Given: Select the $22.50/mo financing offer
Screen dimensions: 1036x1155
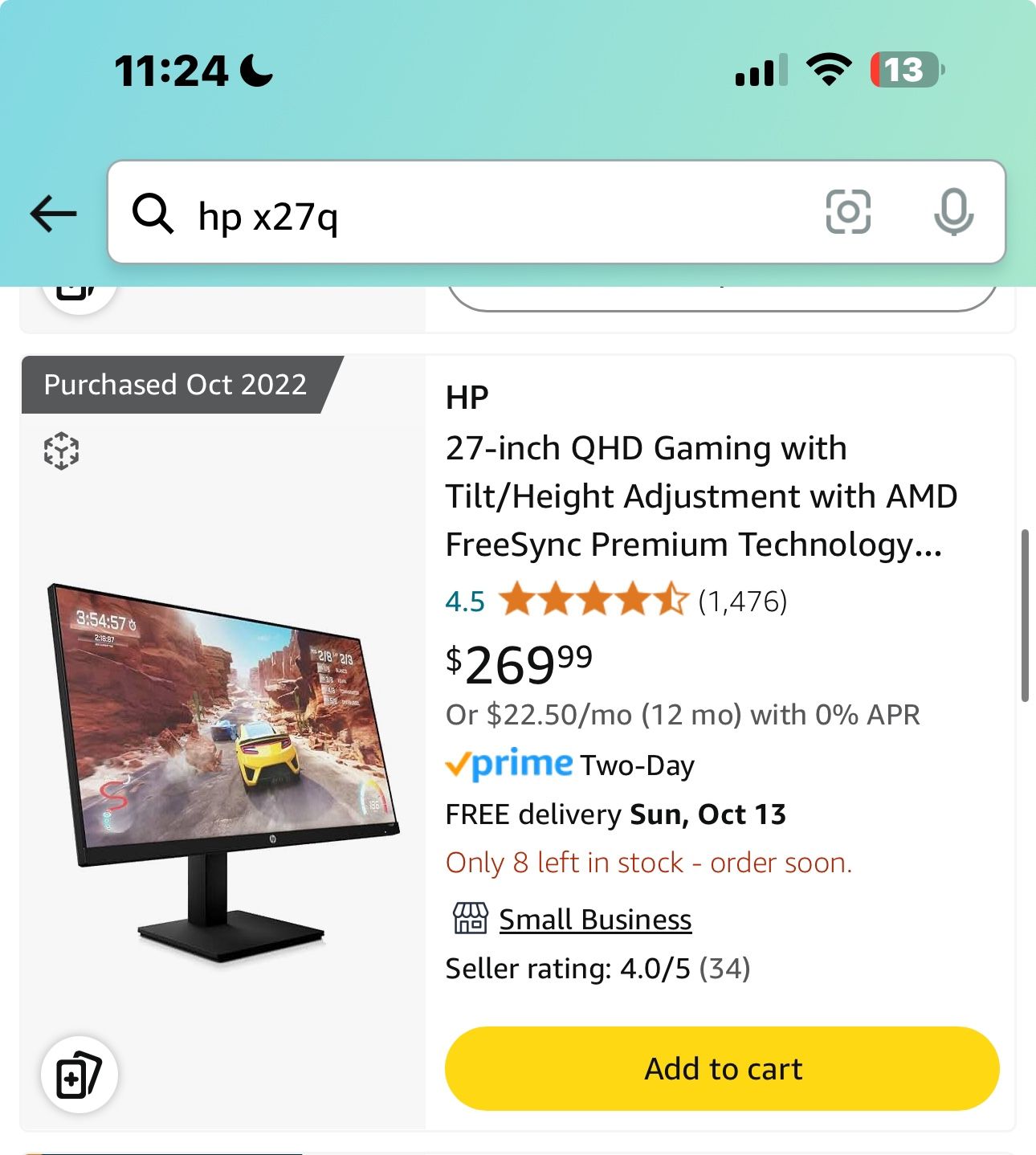Looking at the screenshot, I should click(682, 714).
